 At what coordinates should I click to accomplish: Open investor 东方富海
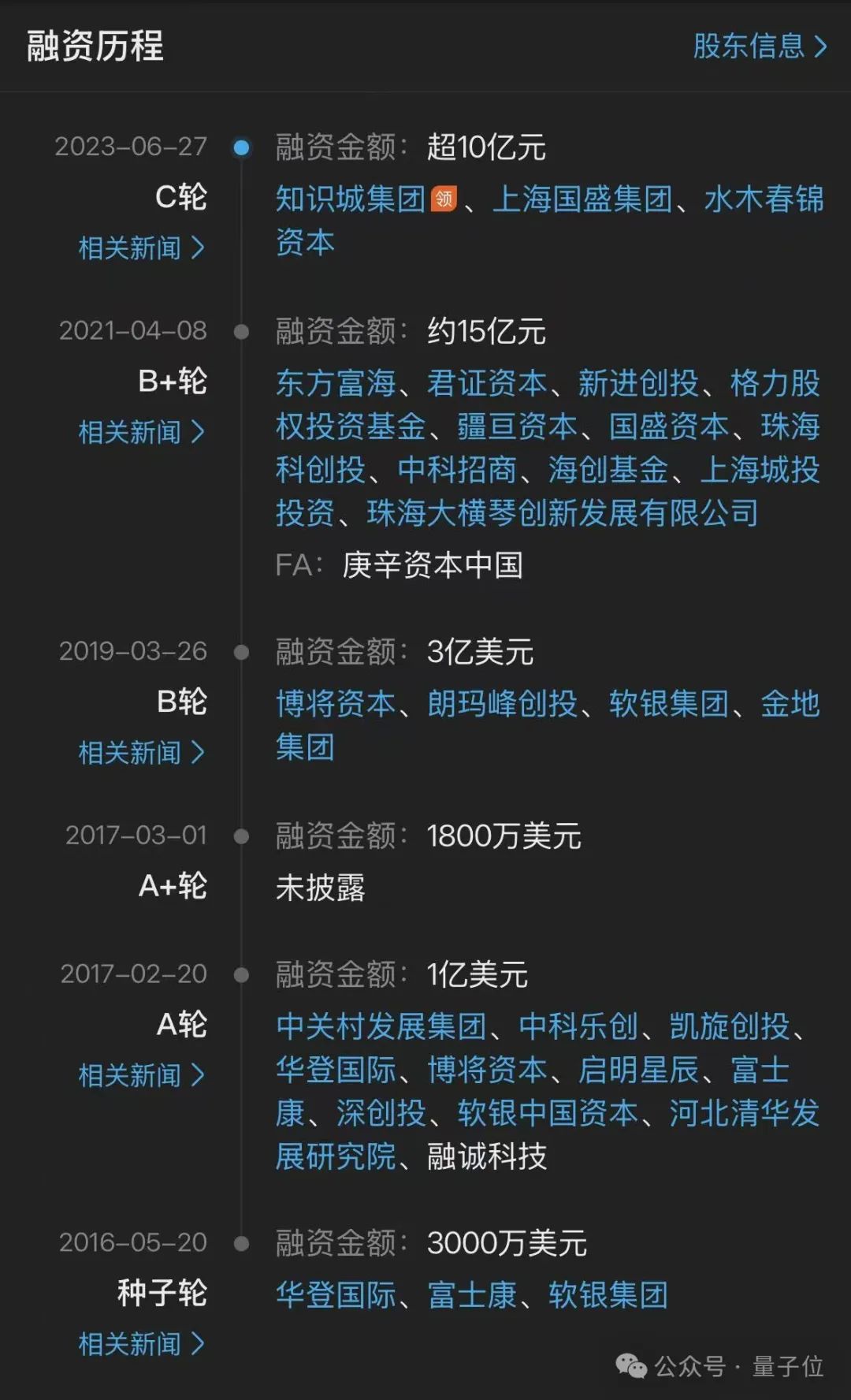click(336, 383)
